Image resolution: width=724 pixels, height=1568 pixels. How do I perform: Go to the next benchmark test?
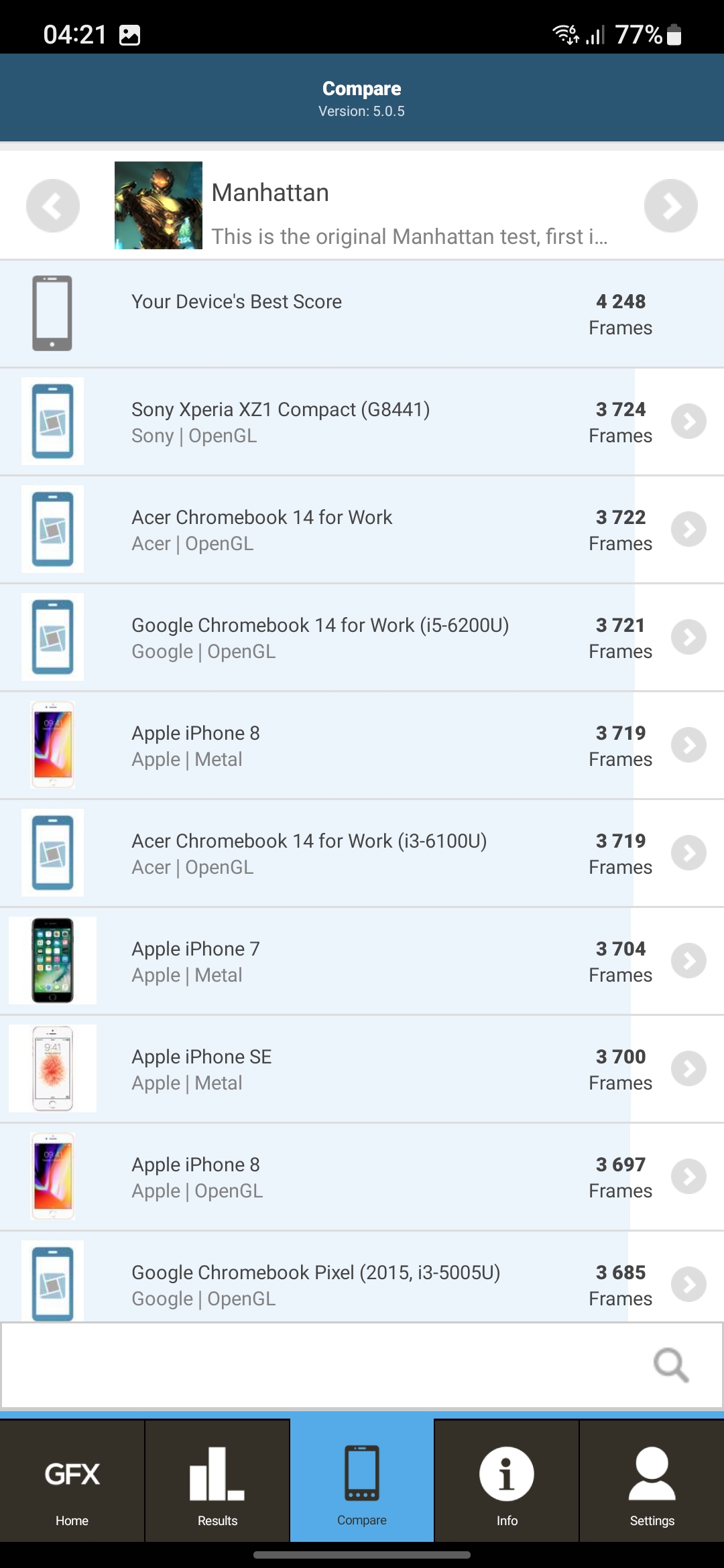670,206
